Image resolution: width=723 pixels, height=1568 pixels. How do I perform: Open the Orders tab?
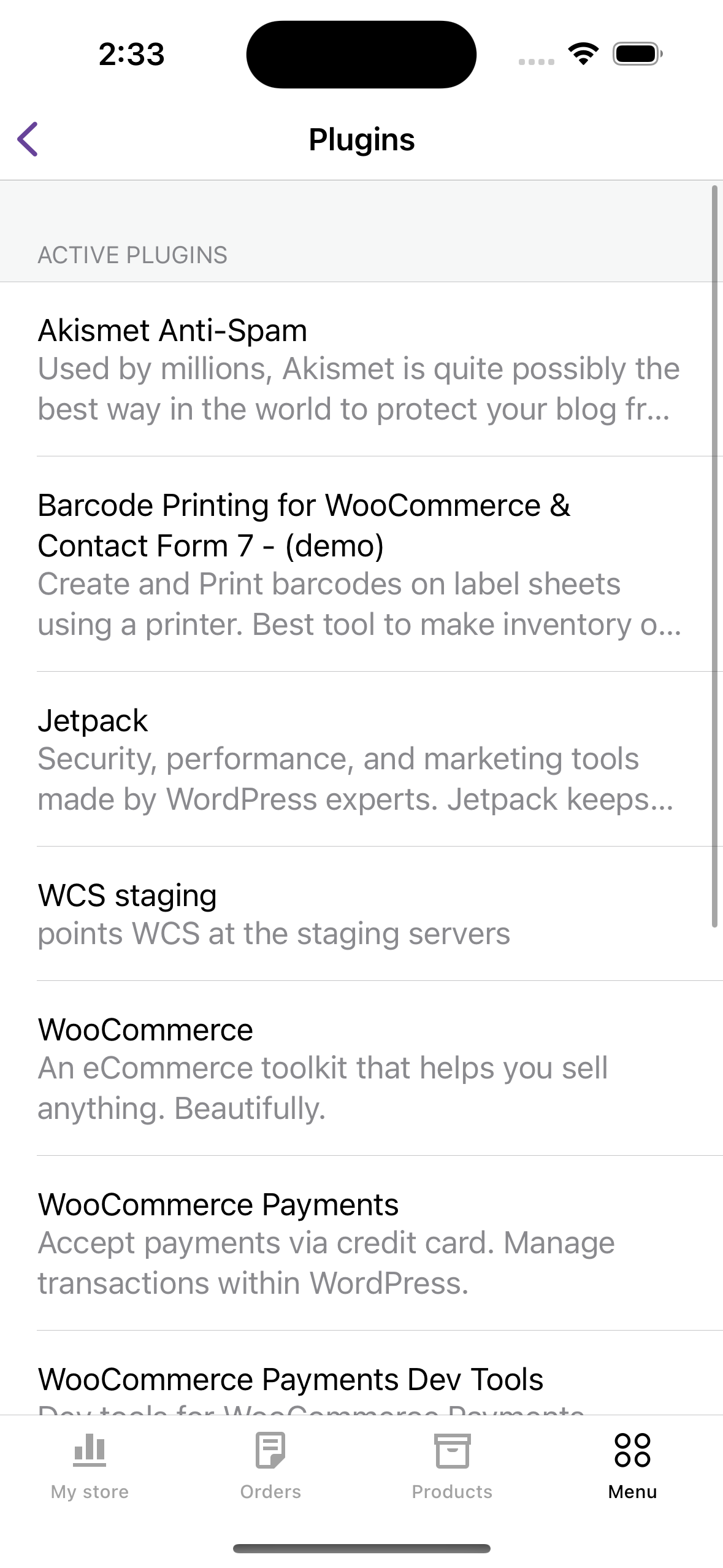[270, 1466]
